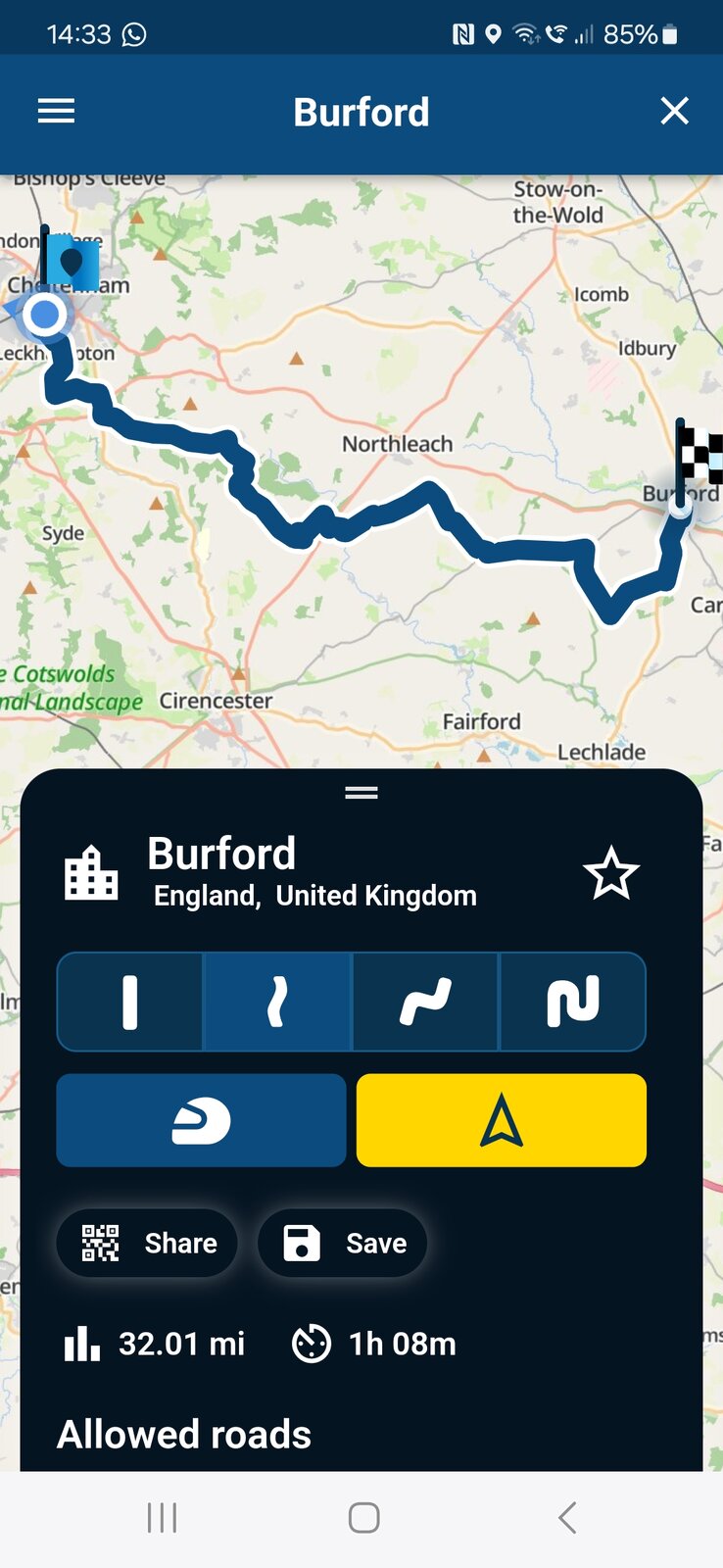
Task: Tap the blue round-trip button
Action: pos(202,1120)
